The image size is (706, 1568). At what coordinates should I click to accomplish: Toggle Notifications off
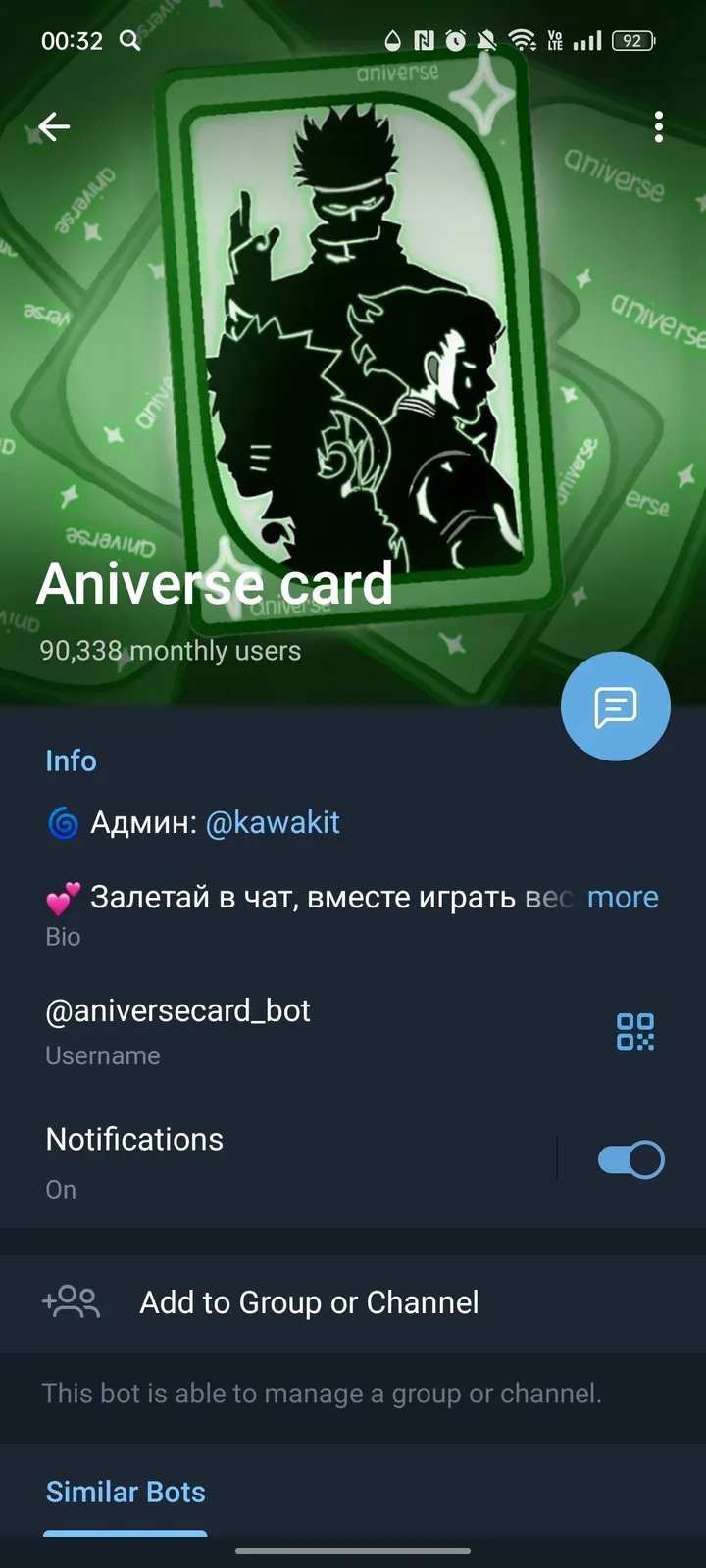(629, 1158)
